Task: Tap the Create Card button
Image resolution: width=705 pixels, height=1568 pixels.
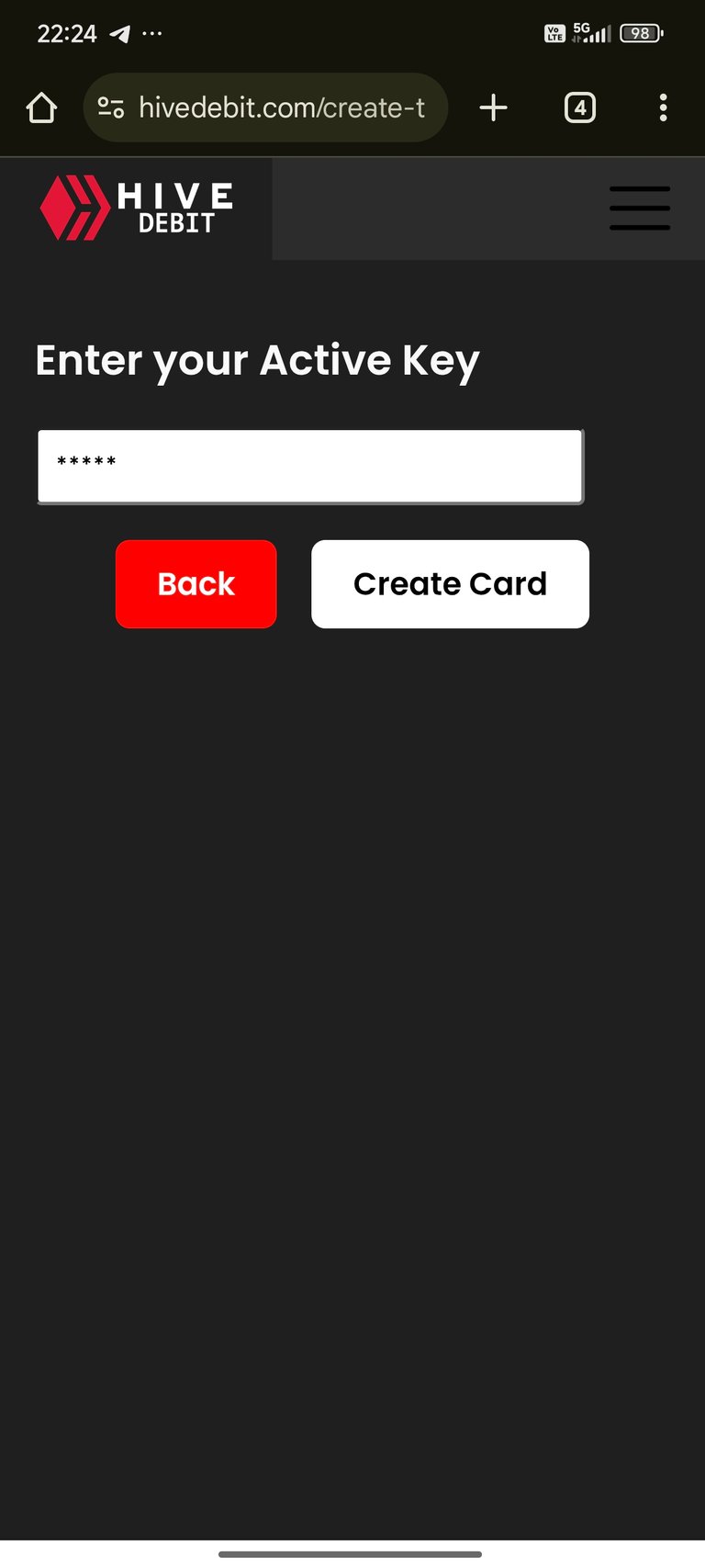Action: point(450,584)
